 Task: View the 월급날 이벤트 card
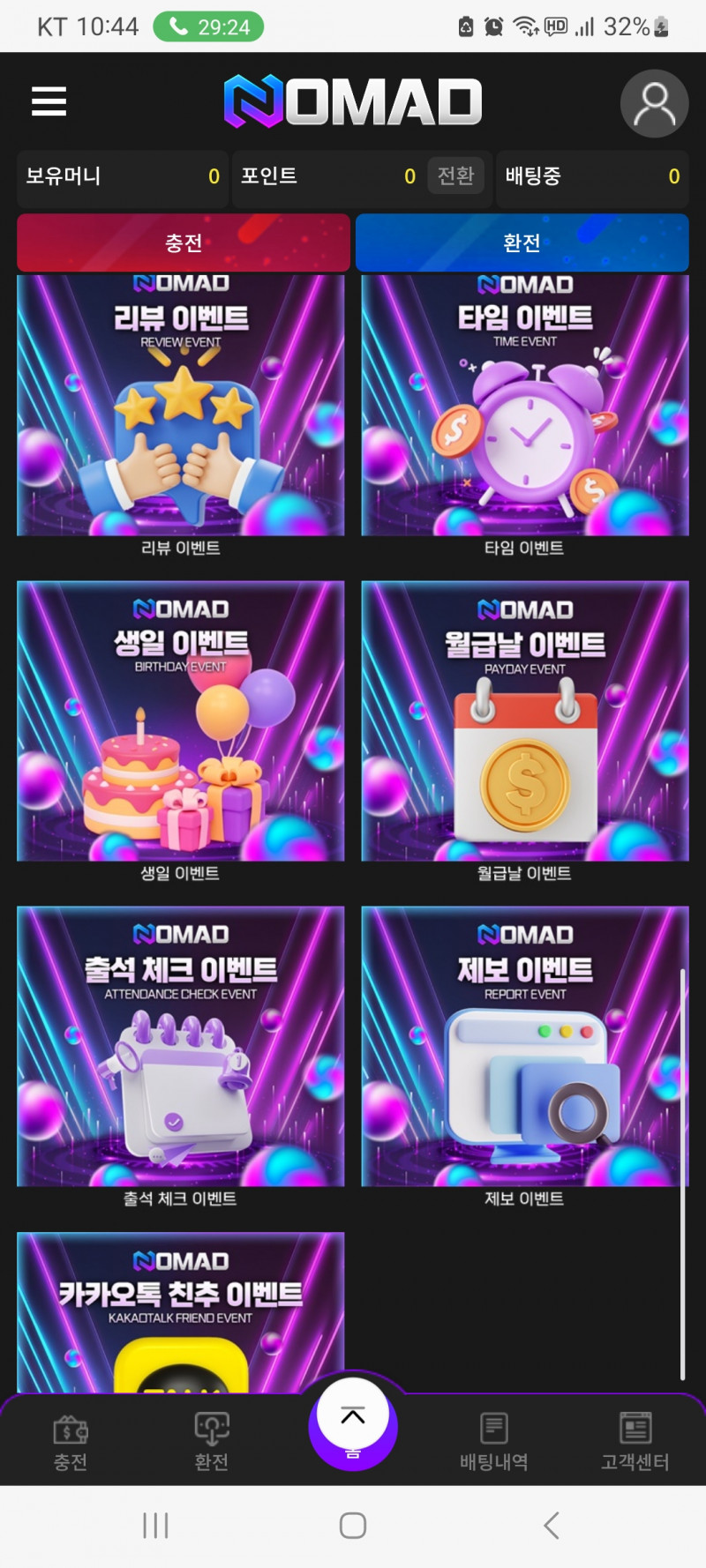524,723
